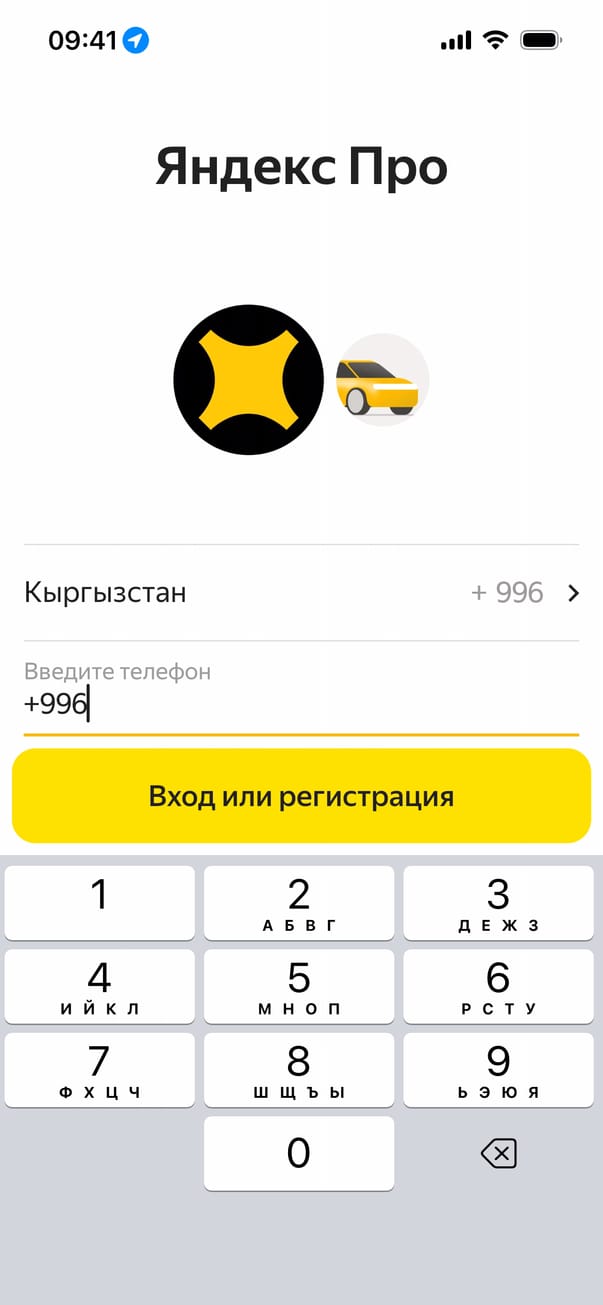Enter digit 9 on the keypad
The image size is (603, 1305).
(x=498, y=1069)
